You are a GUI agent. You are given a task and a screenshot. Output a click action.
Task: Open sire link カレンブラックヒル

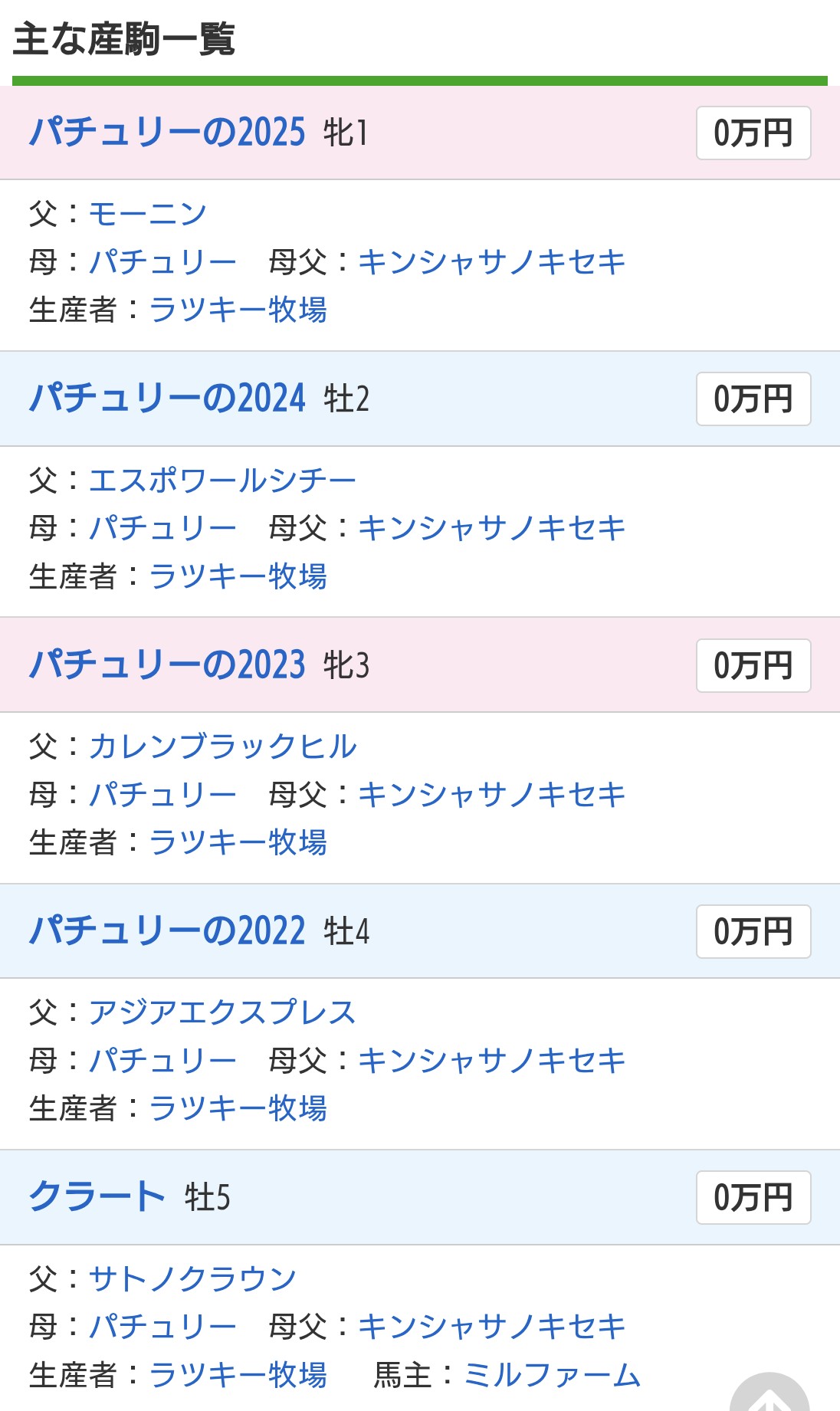(x=222, y=747)
